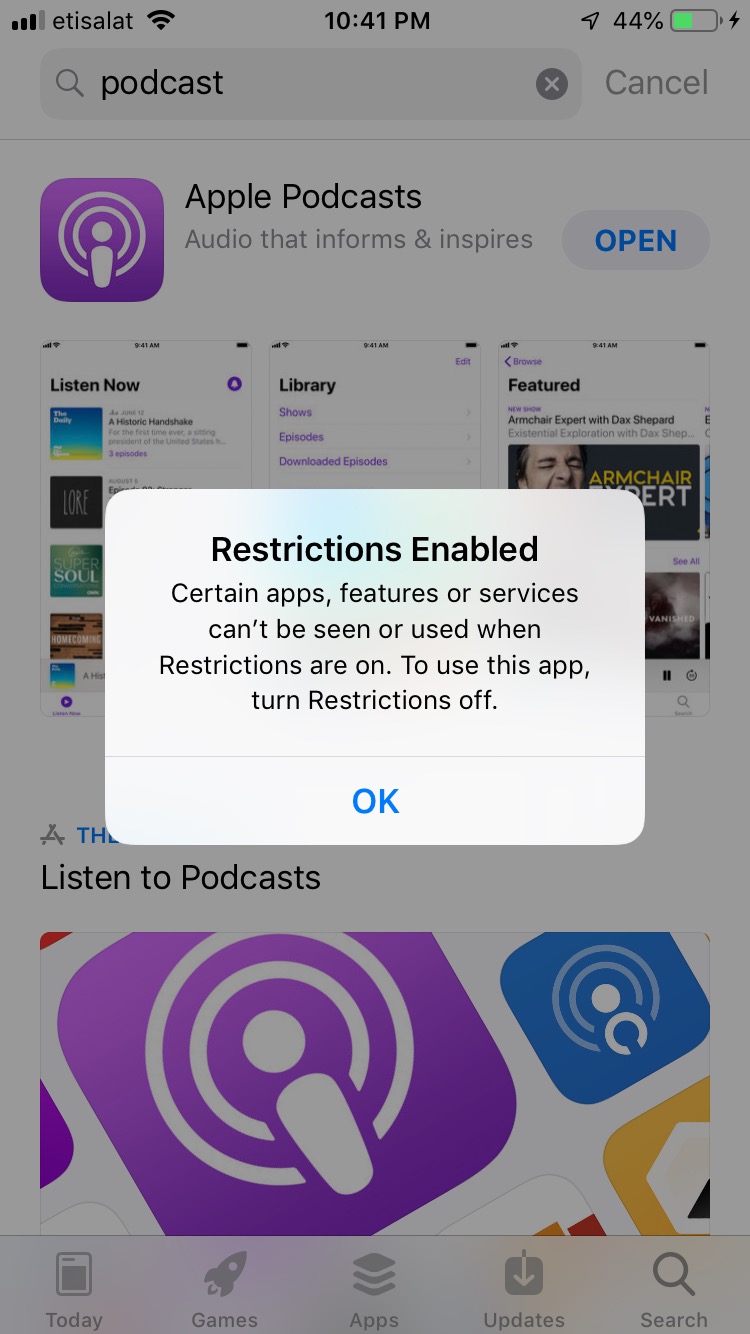View the Apple Podcasts app icon listing
This screenshot has width=750, height=1334.
coord(102,240)
